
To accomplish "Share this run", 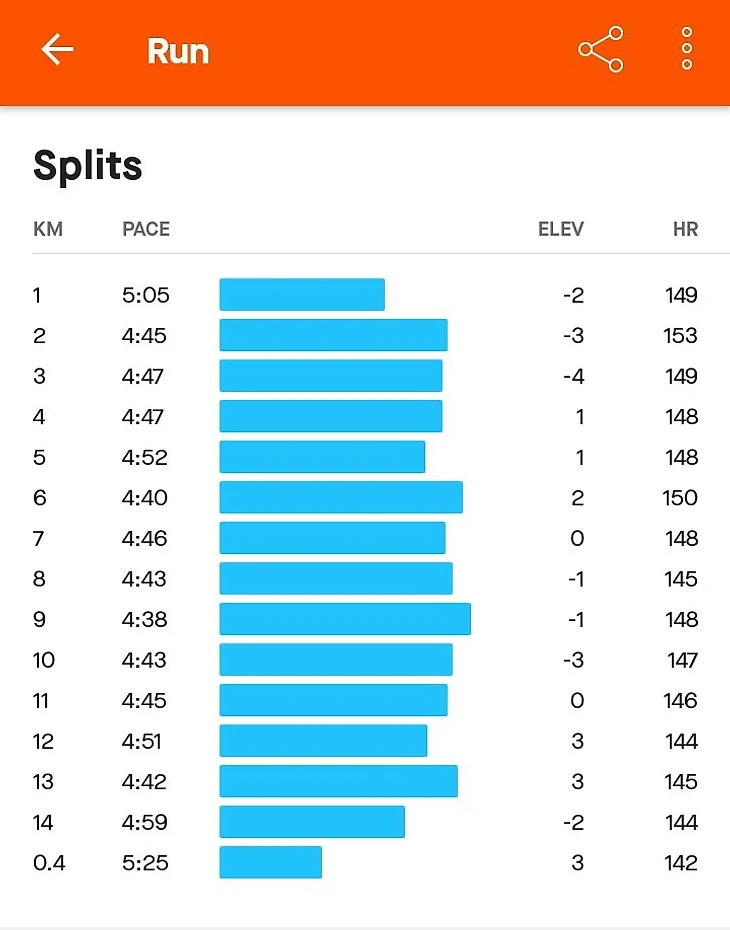I will point(601,50).
